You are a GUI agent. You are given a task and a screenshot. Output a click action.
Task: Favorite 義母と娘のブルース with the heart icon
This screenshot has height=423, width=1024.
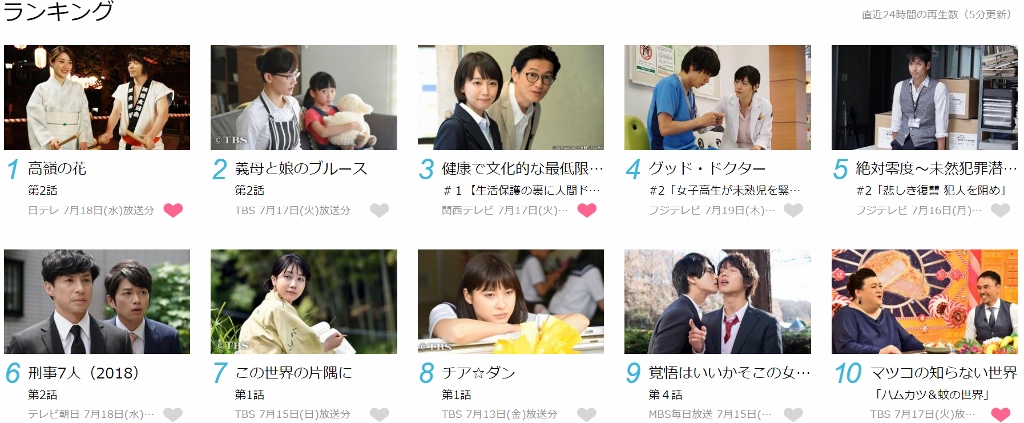click(x=379, y=210)
